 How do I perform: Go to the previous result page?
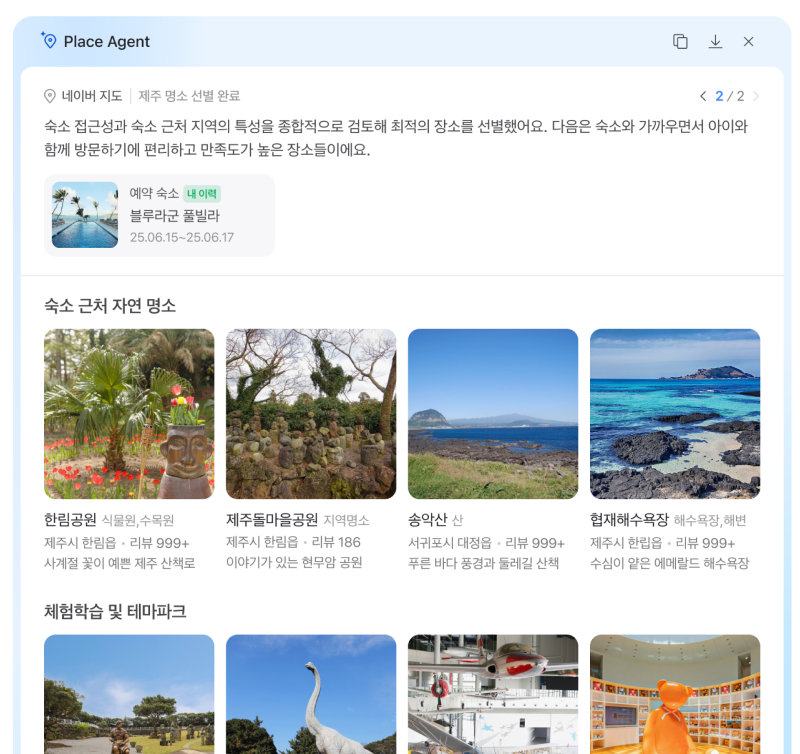tap(703, 96)
